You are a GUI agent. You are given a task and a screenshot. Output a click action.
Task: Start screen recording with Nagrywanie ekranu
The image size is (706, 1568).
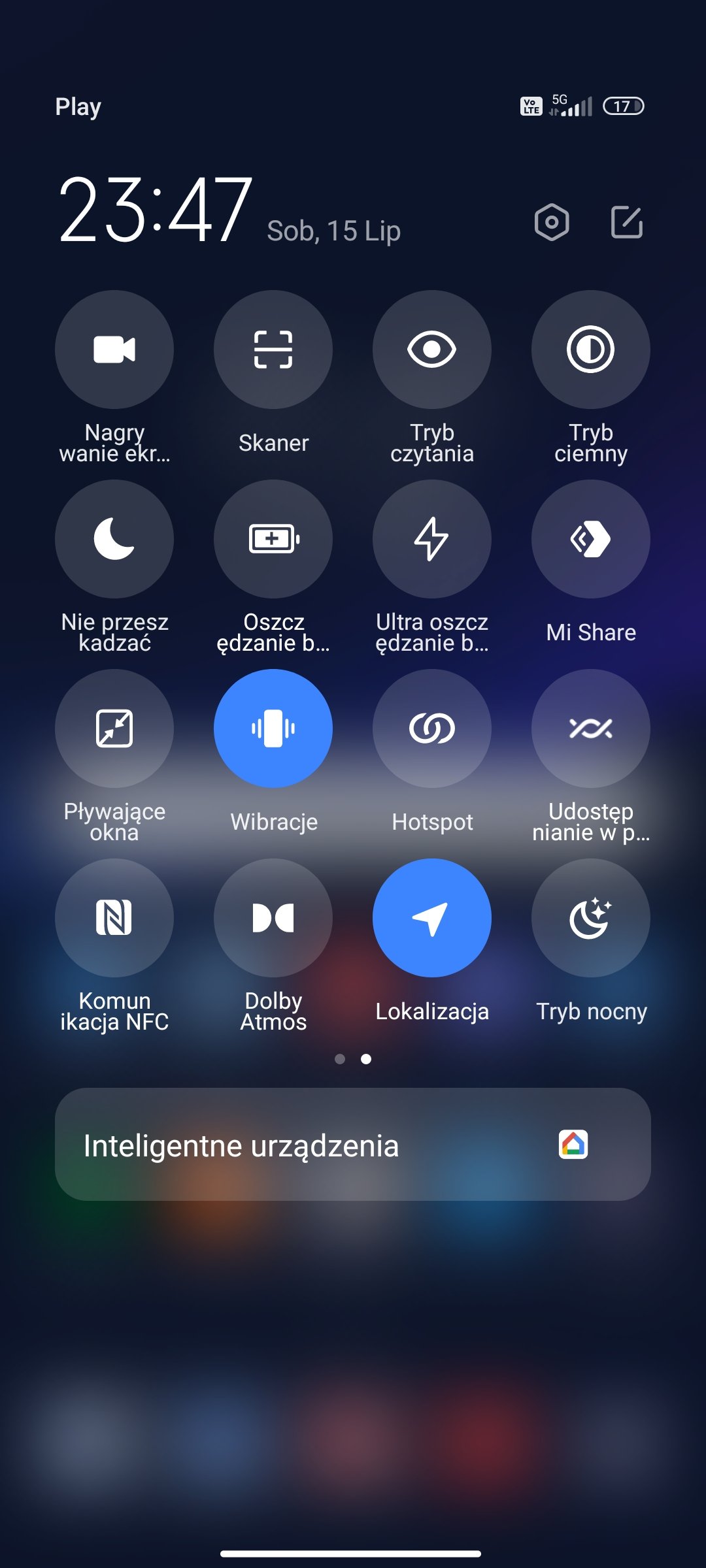114,350
